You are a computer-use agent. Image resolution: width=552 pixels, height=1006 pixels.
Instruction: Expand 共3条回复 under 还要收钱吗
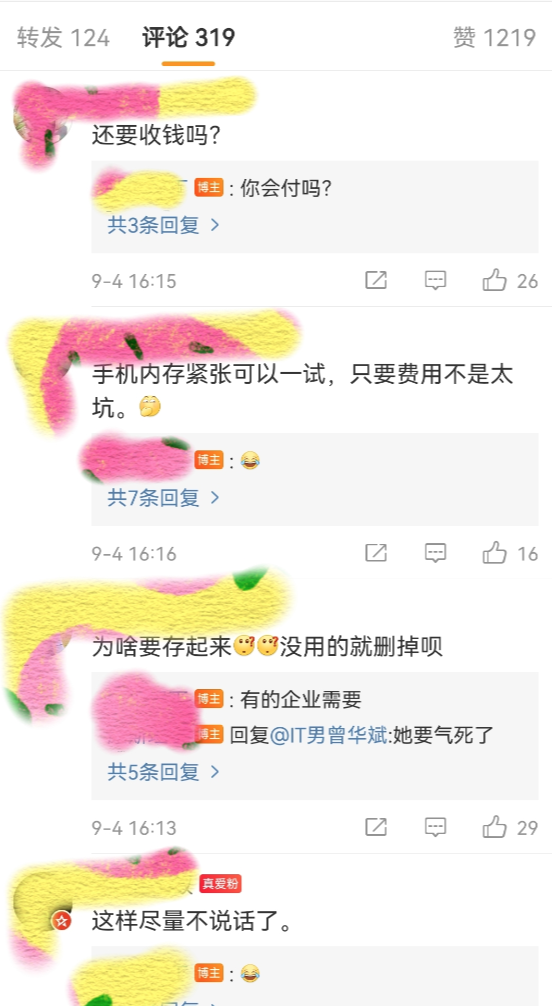tap(164, 225)
